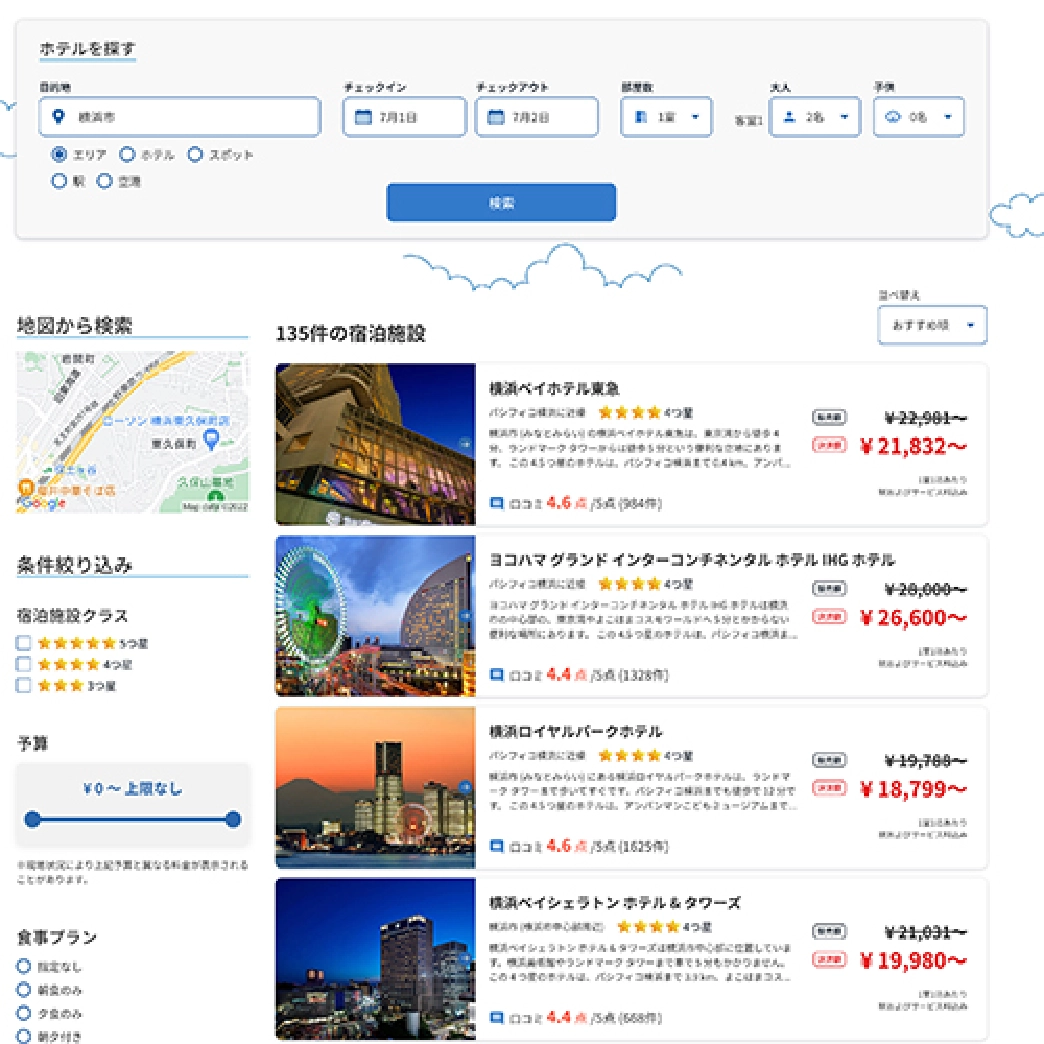Open the 横浜ロイヤルパークホテル card
Screen dimensions: 1044x1044
point(631,788)
